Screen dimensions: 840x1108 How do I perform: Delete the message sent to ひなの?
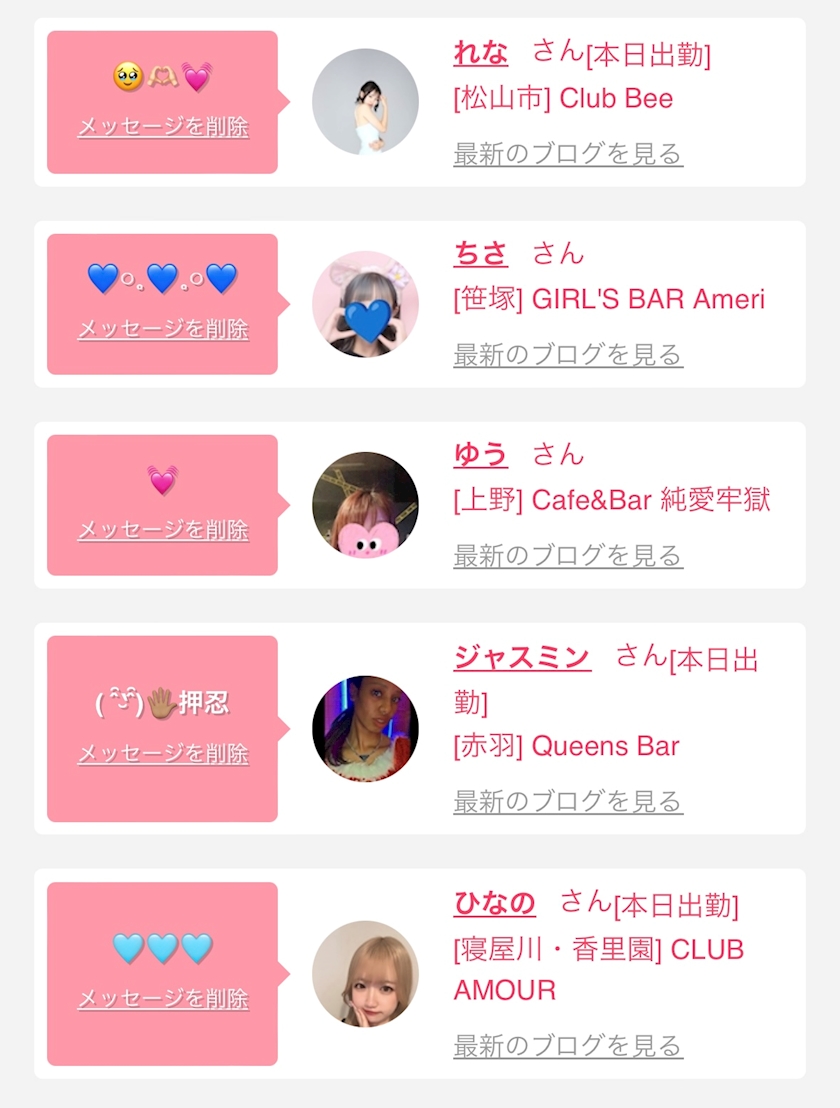(x=163, y=999)
